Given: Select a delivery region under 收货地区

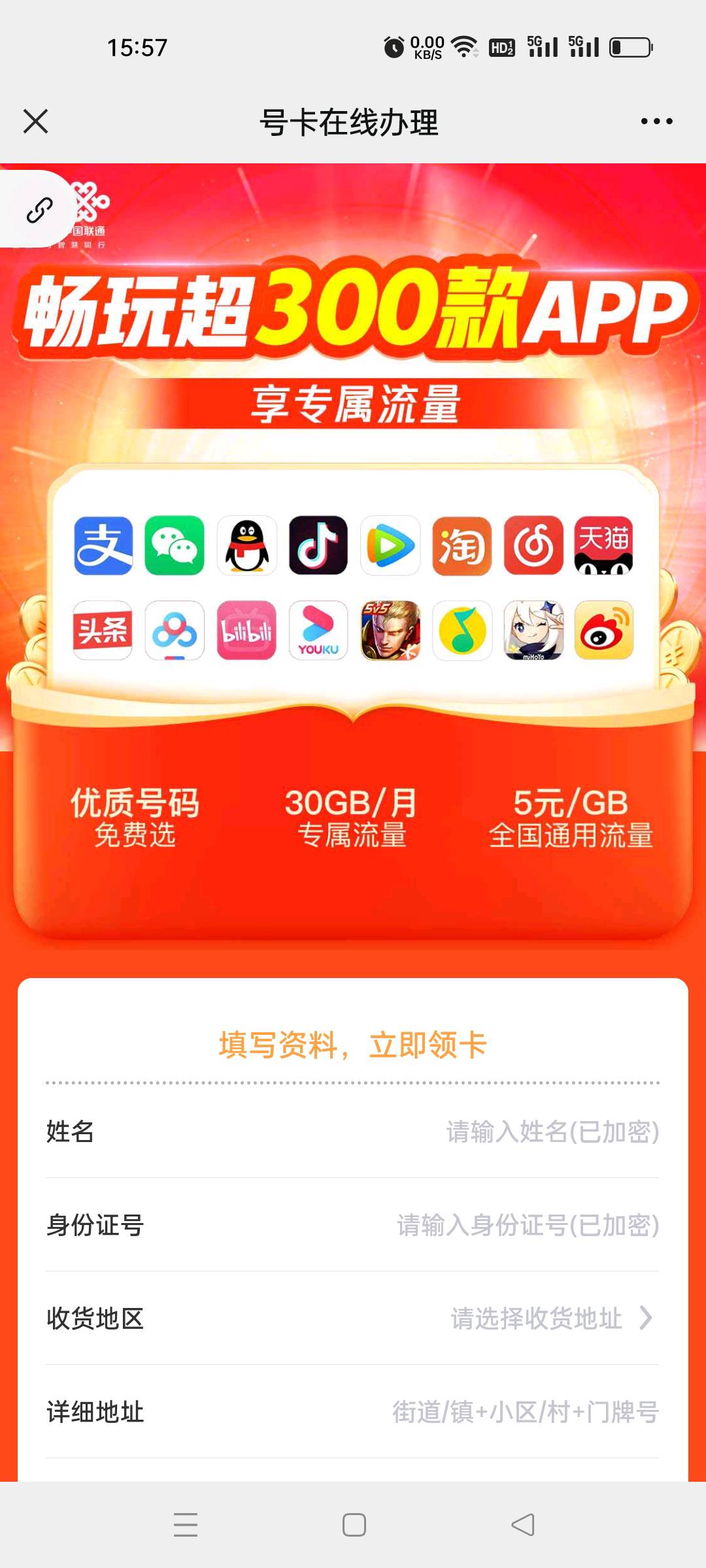Looking at the screenshot, I should tap(352, 1318).
